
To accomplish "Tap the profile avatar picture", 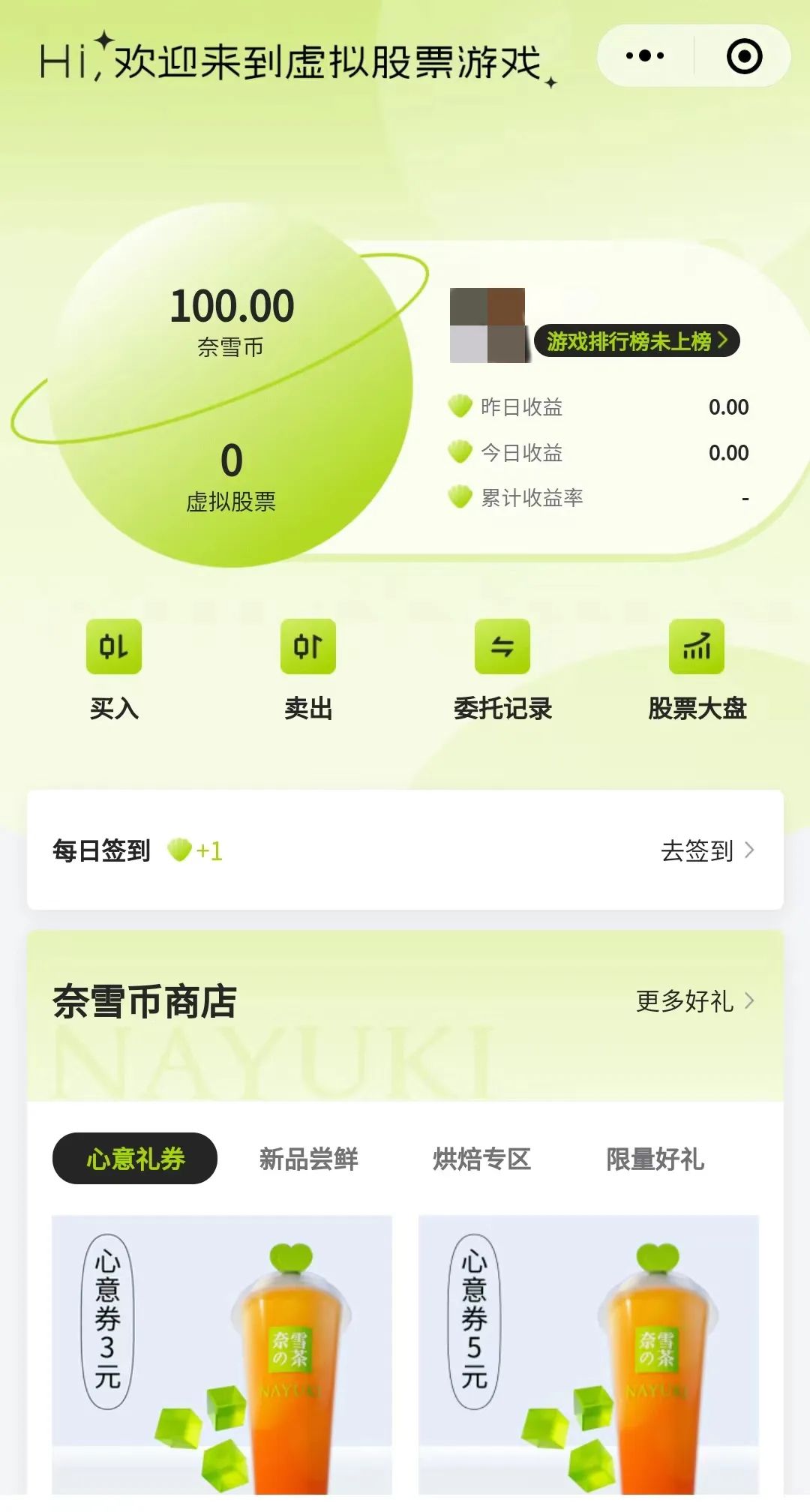I will pos(487,325).
